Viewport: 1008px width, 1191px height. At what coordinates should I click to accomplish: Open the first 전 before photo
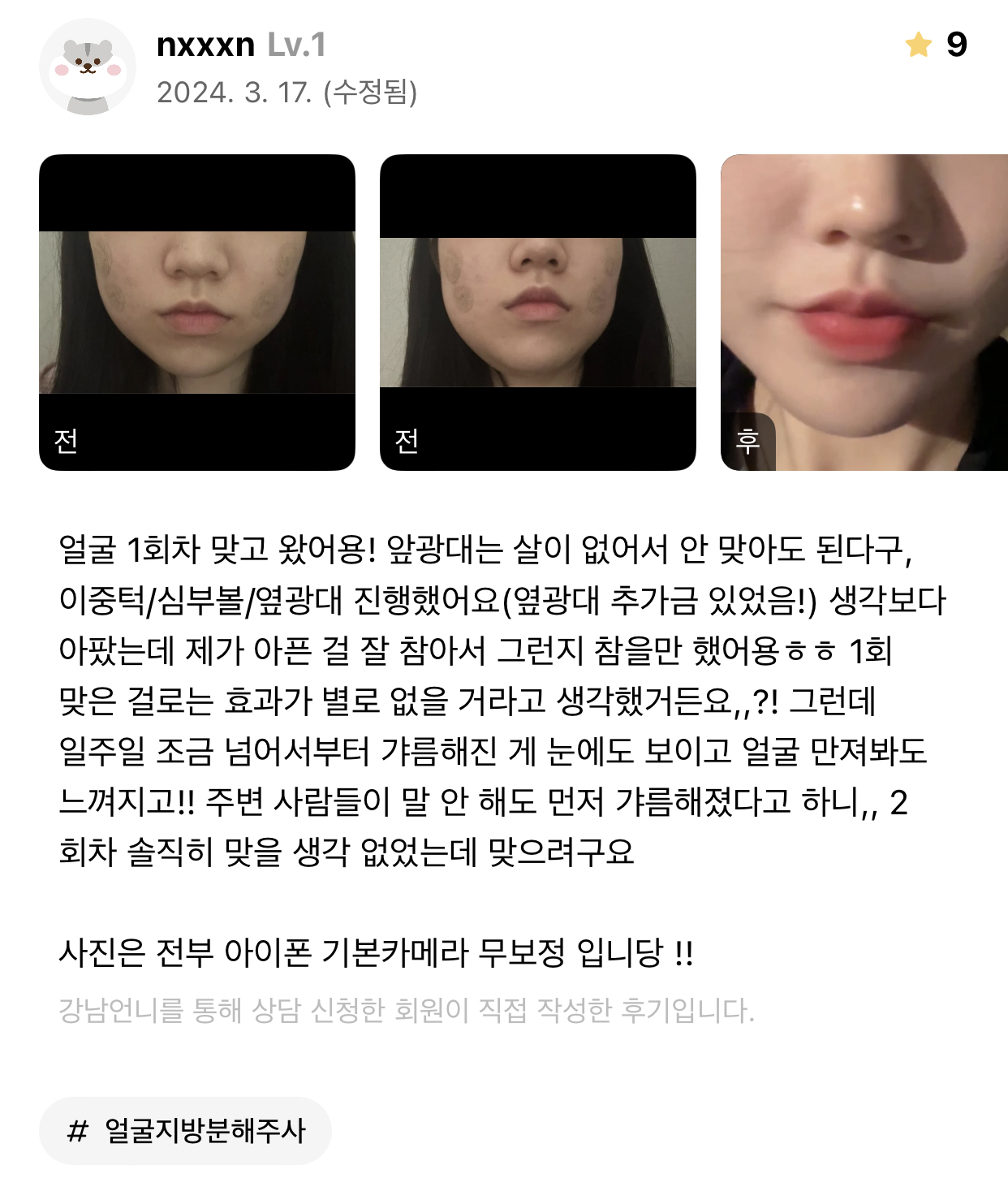pyautogui.click(x=197, y=313)
